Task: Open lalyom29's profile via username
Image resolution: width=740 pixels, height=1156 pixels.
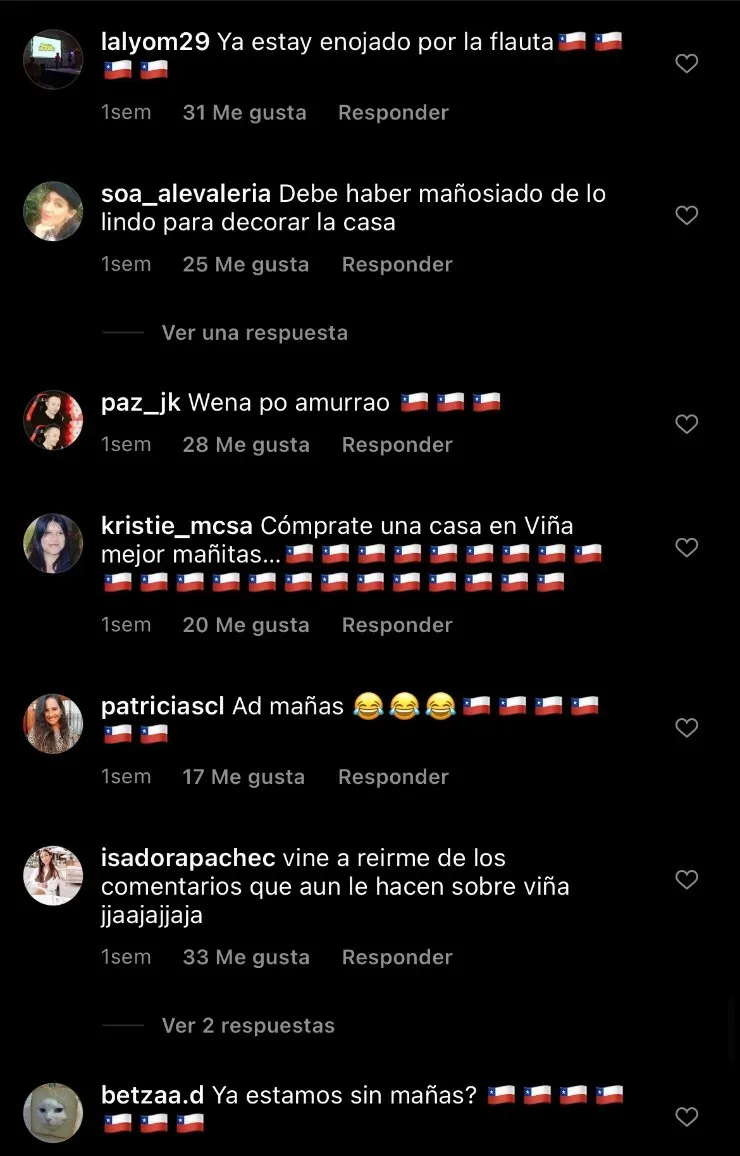Action: [x=155, y=42]
